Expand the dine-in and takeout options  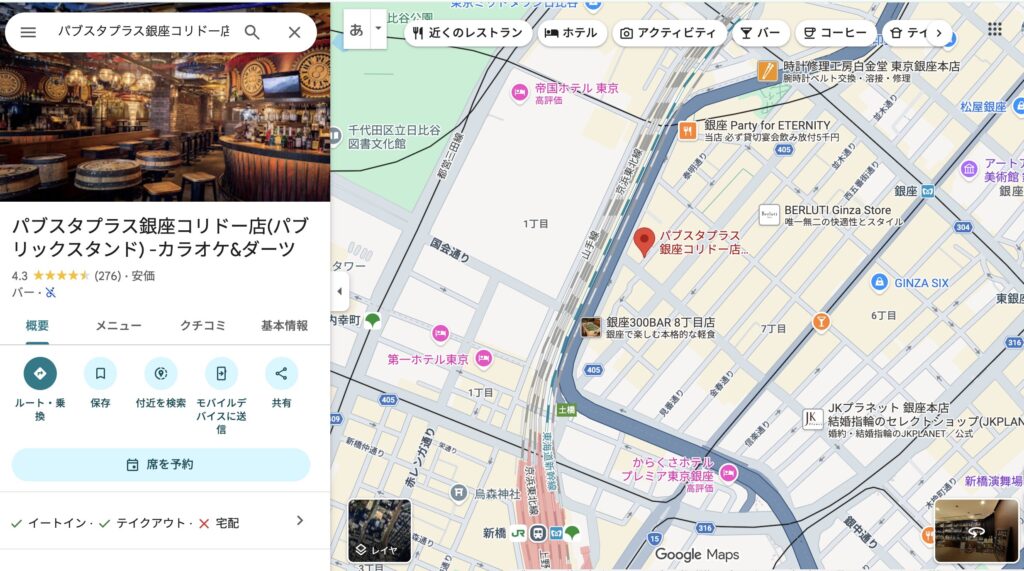[299, 521]
